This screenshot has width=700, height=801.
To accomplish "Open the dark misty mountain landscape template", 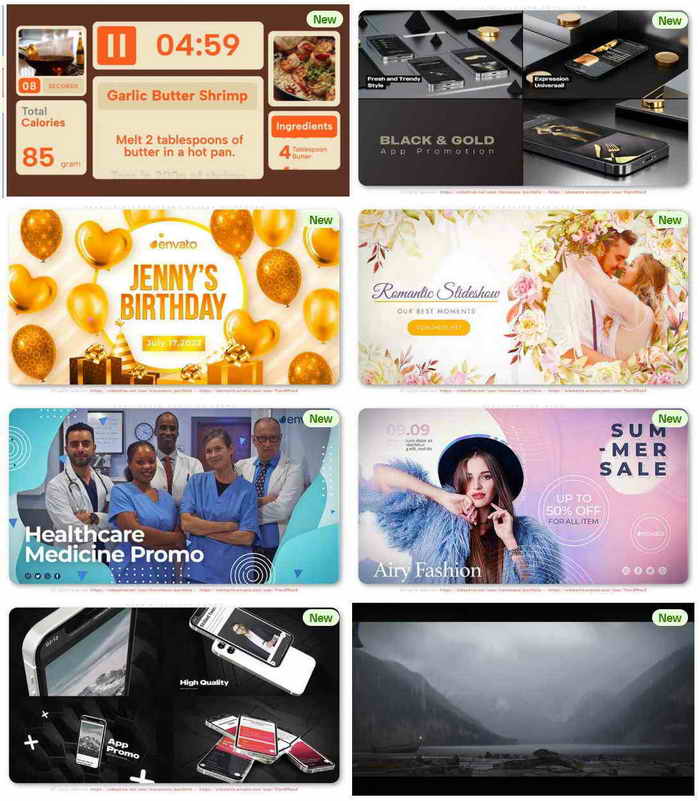I will coord(524,698).
